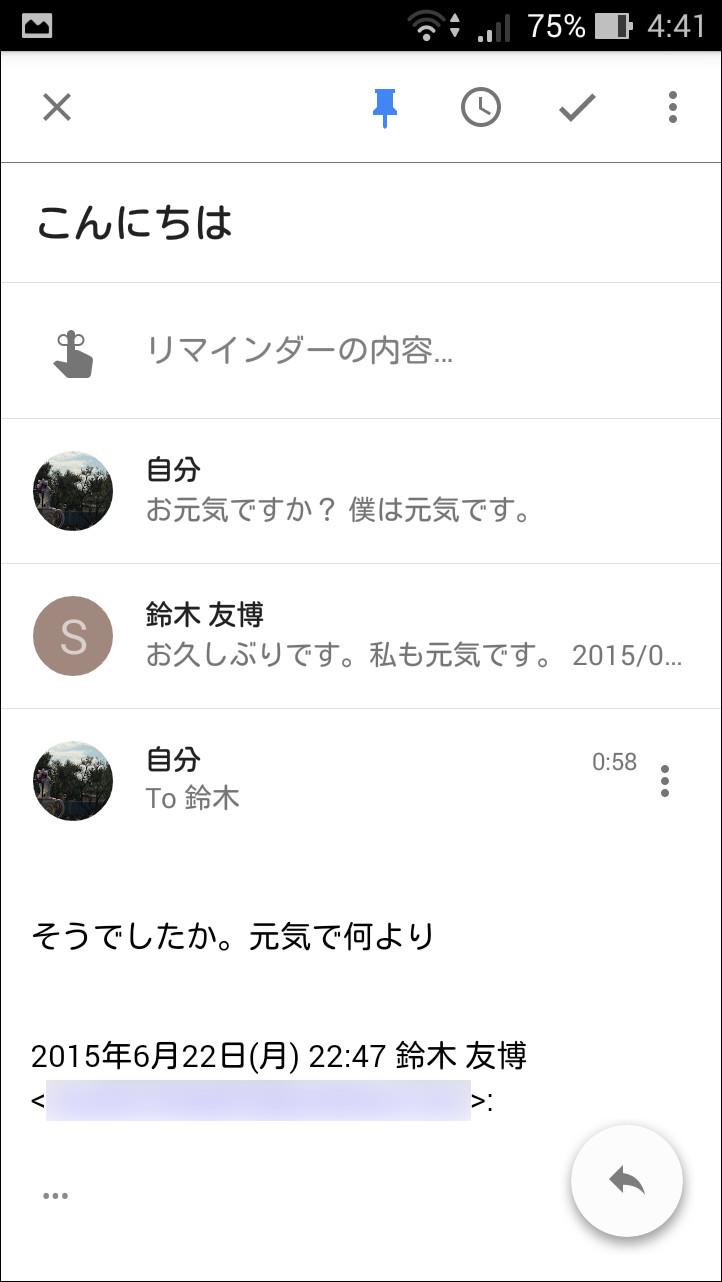This screenshot has width=722, height=1282.
Task: Close the conversation with the X
Action: (x=56, y=107)
